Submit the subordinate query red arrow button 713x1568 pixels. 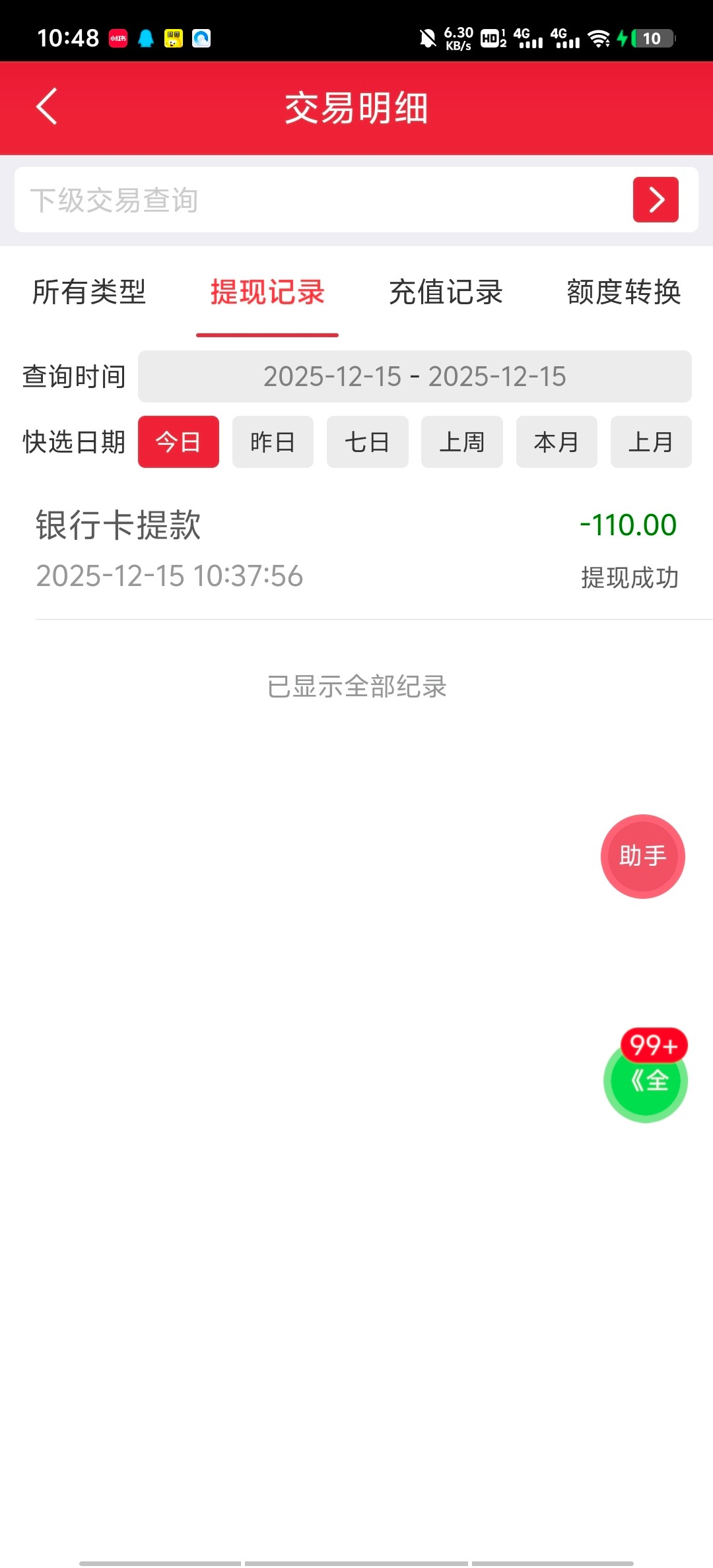click(656, 200)
